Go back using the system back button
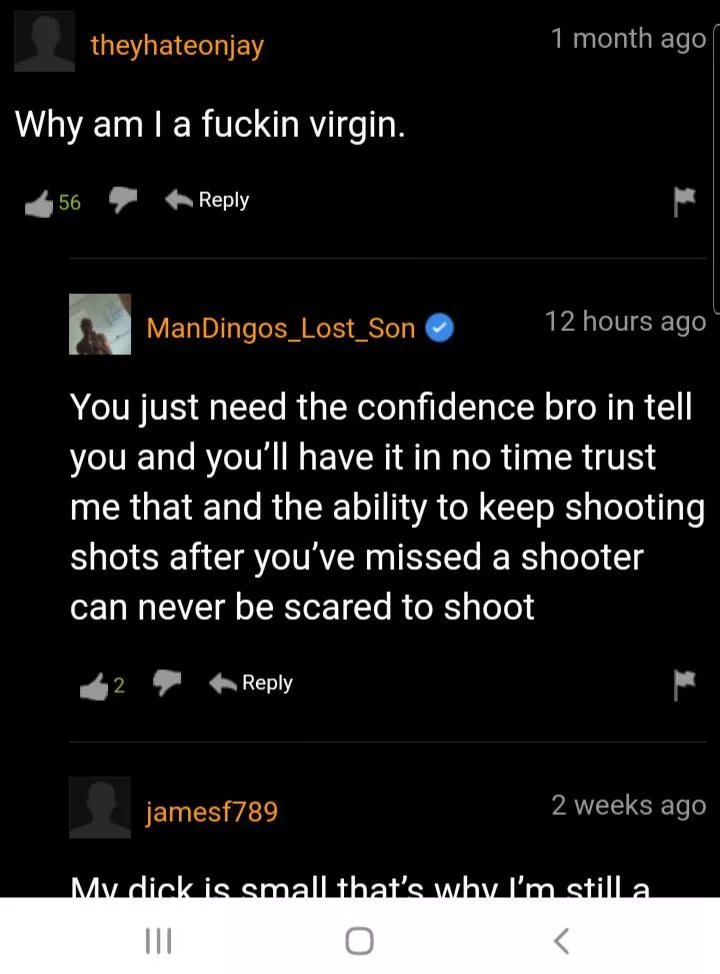This screenshot has height=974, width=720. tap(562, 940)
